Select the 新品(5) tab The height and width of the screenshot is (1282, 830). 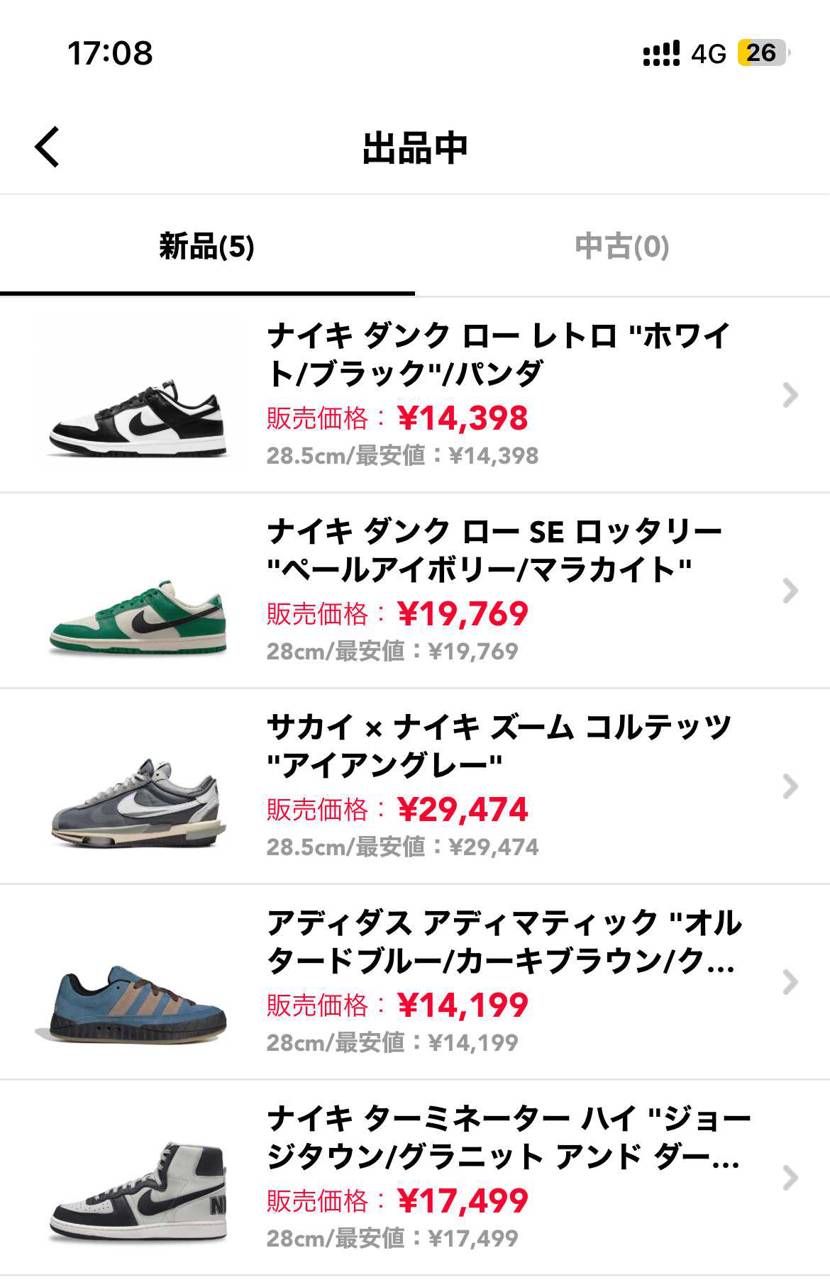pos(207,247)
